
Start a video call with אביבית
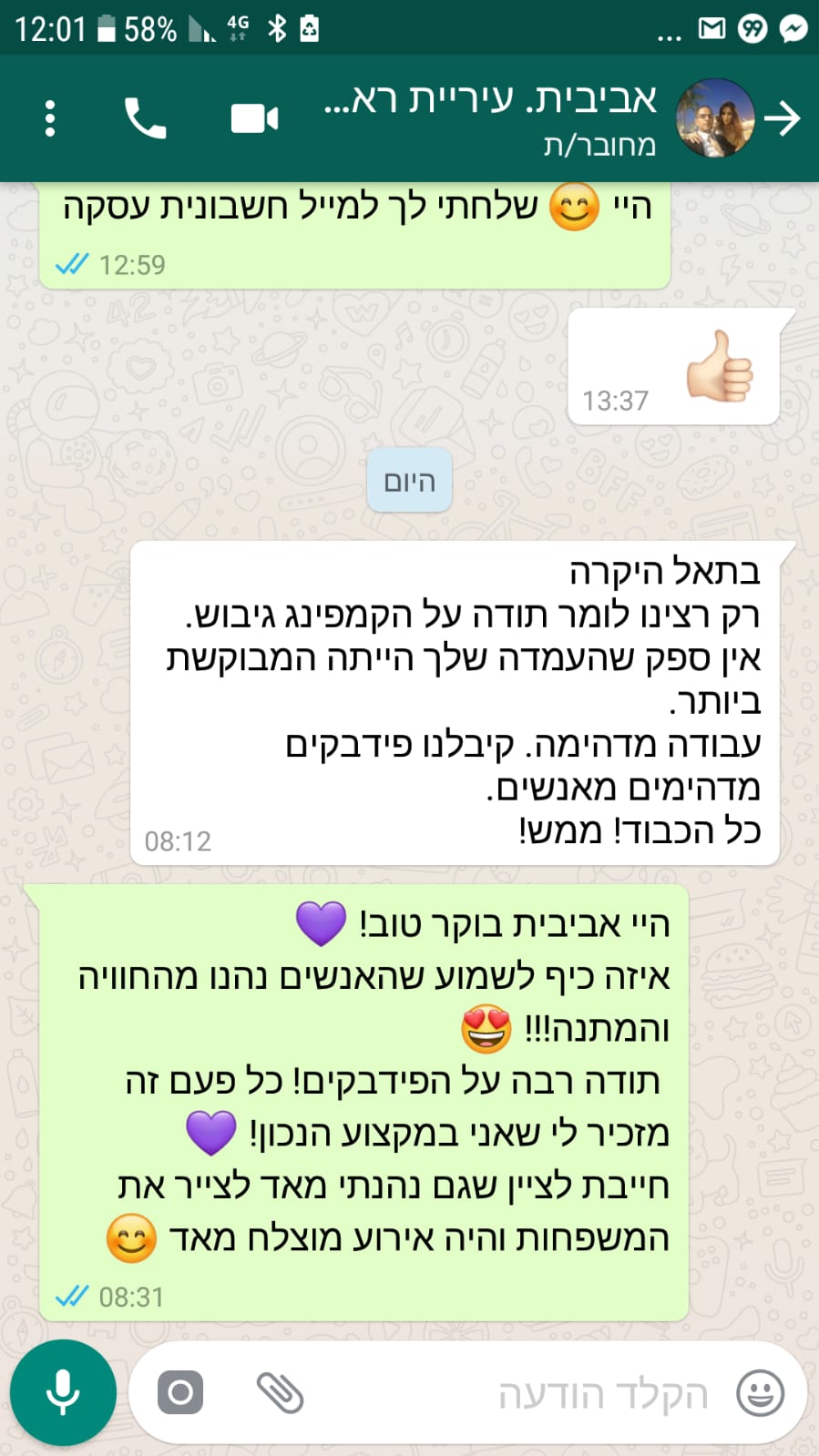[254, 119]
